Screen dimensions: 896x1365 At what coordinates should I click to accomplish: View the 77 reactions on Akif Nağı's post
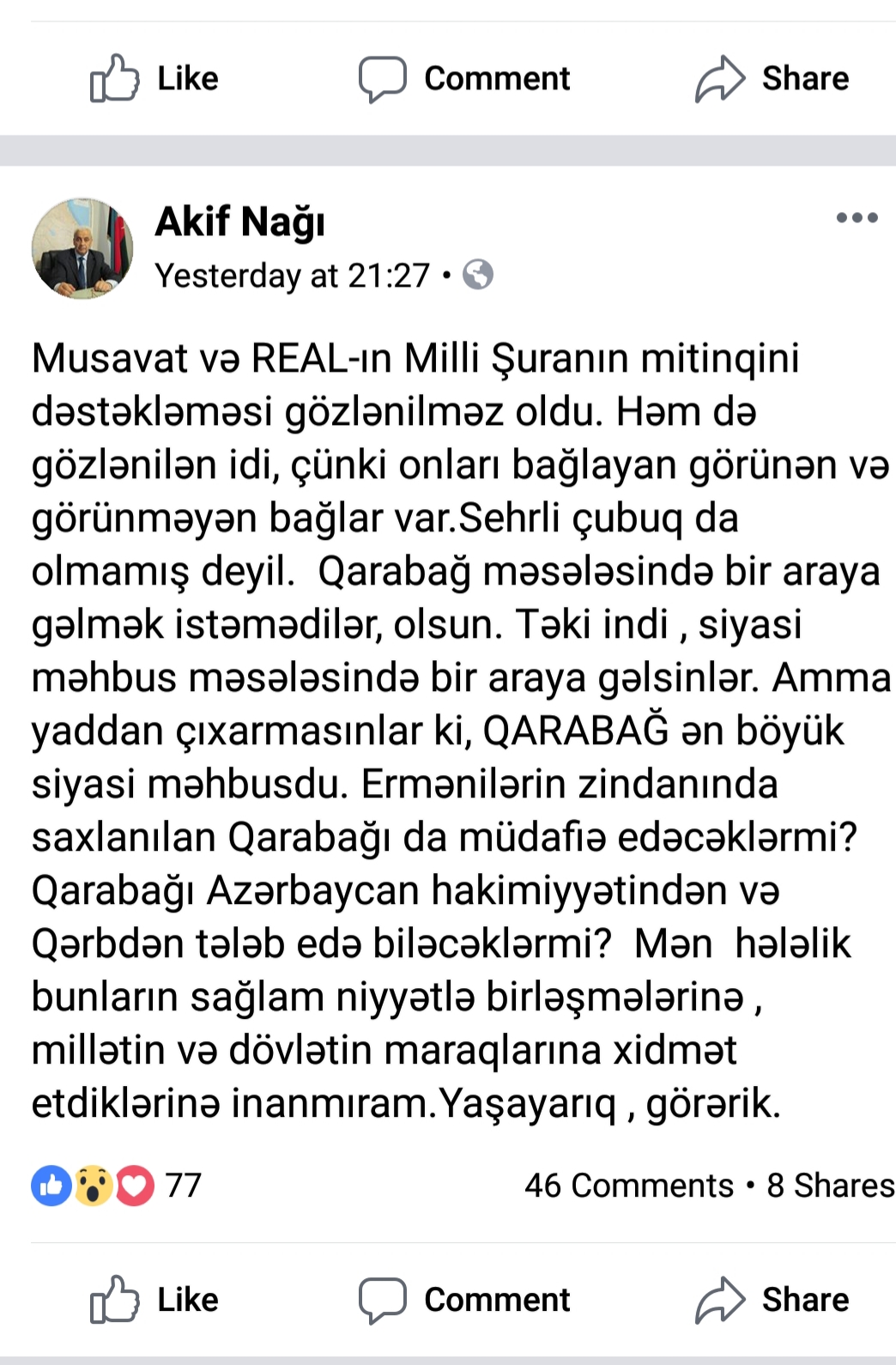tap(117, 1186)
